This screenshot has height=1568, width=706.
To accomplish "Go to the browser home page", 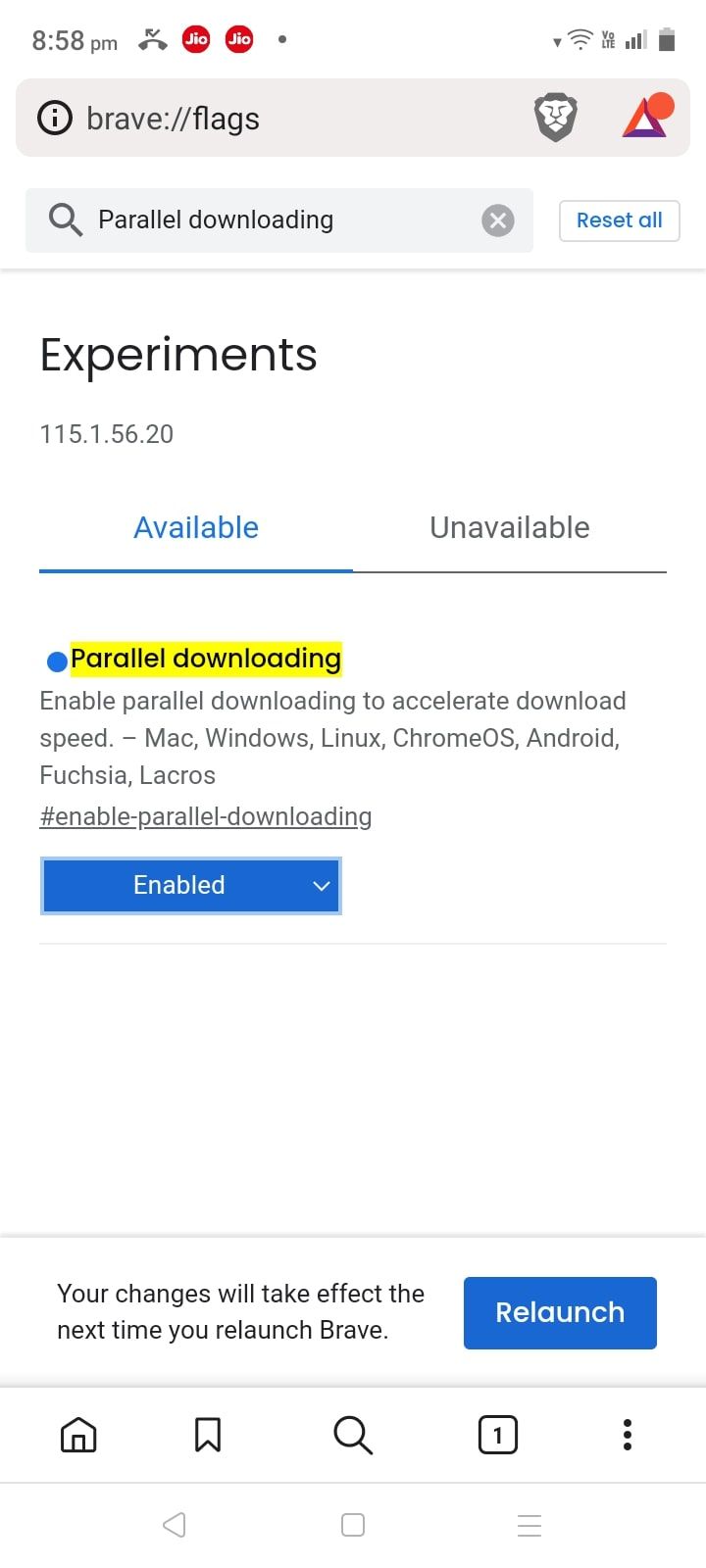I will point(78,1436).
